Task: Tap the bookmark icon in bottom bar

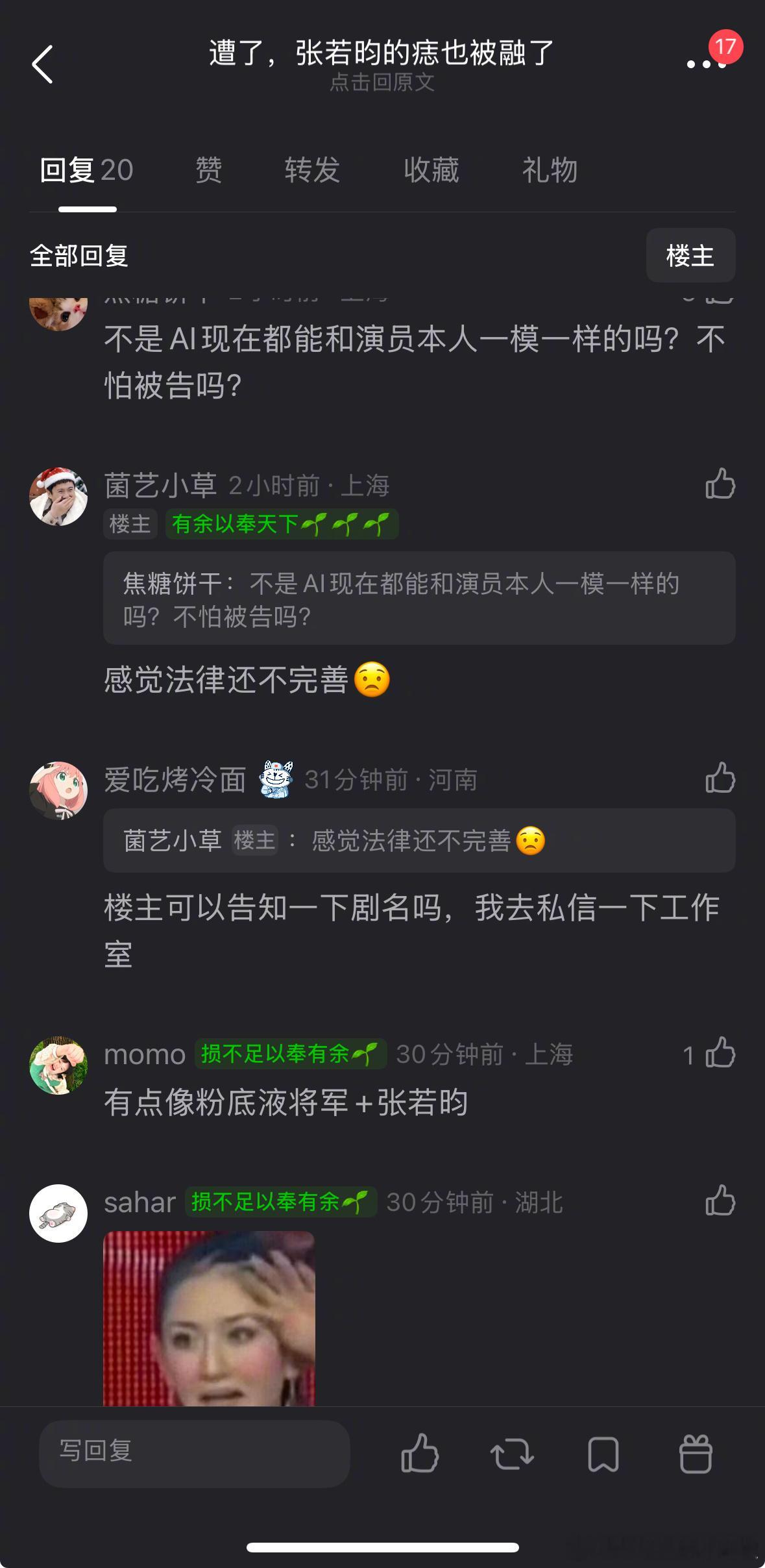Action: (603, 1454)
